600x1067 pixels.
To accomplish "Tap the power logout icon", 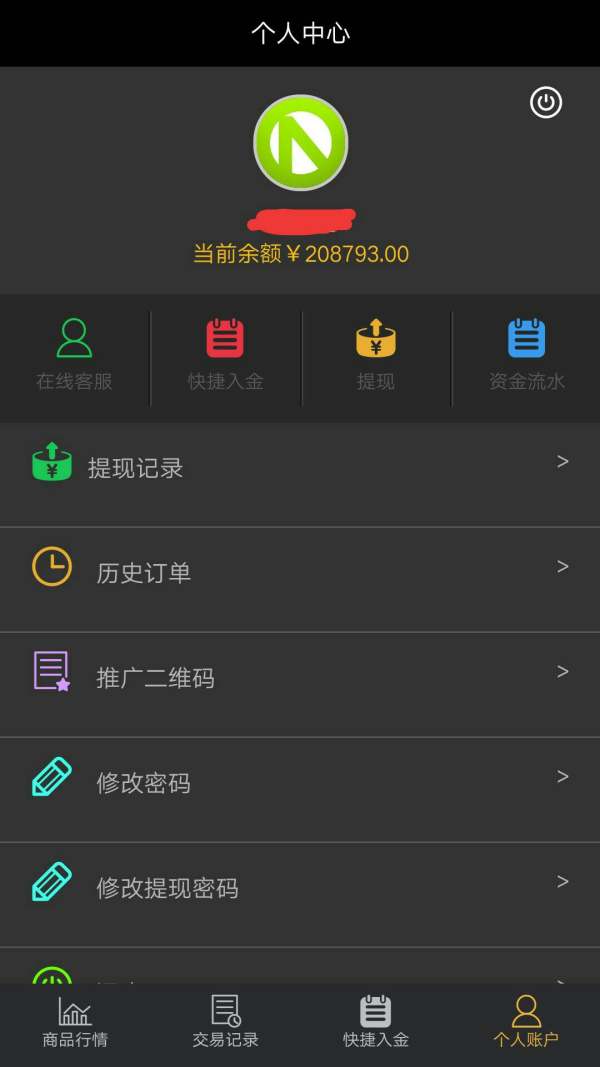I will 546,103.
